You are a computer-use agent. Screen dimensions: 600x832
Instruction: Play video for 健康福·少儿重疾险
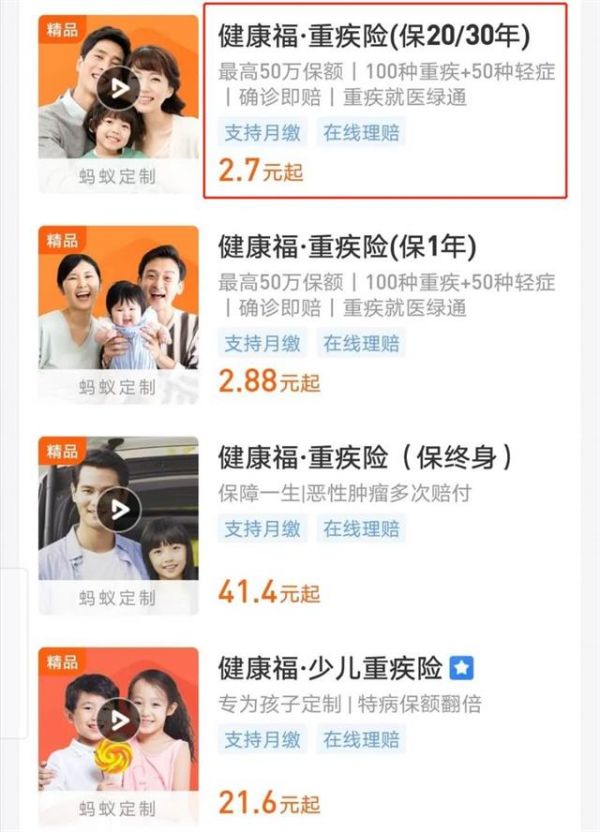pos(118,721)
